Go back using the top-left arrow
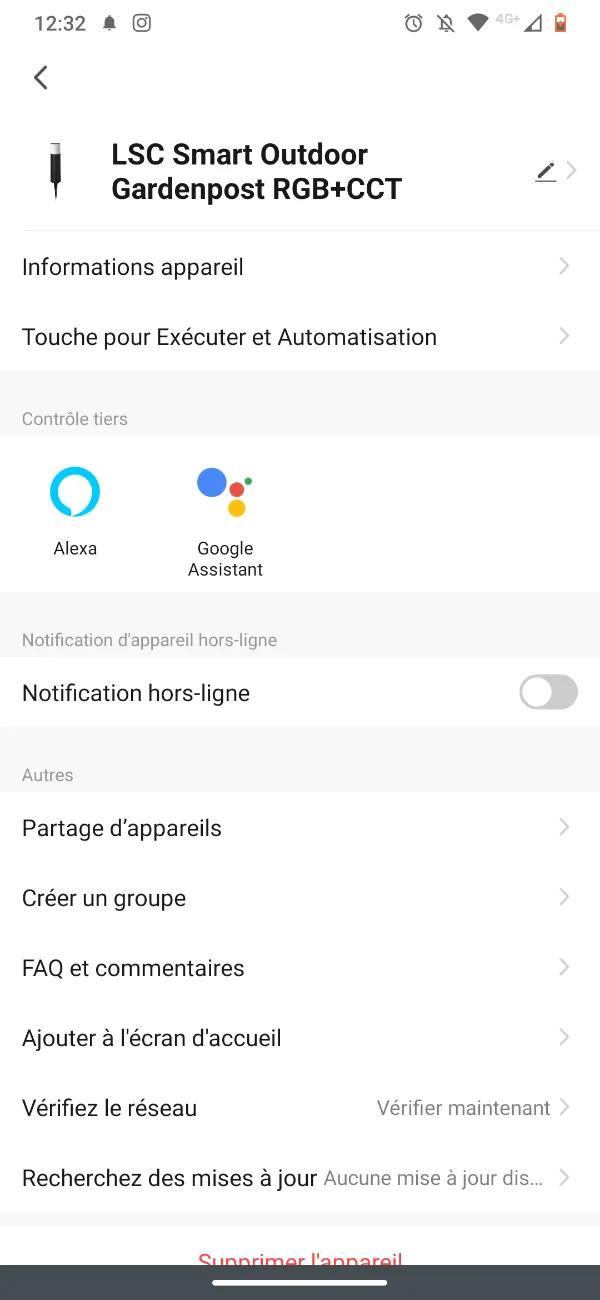The height and width of the screenshot is (1300, 600). (x=40, y=77)
